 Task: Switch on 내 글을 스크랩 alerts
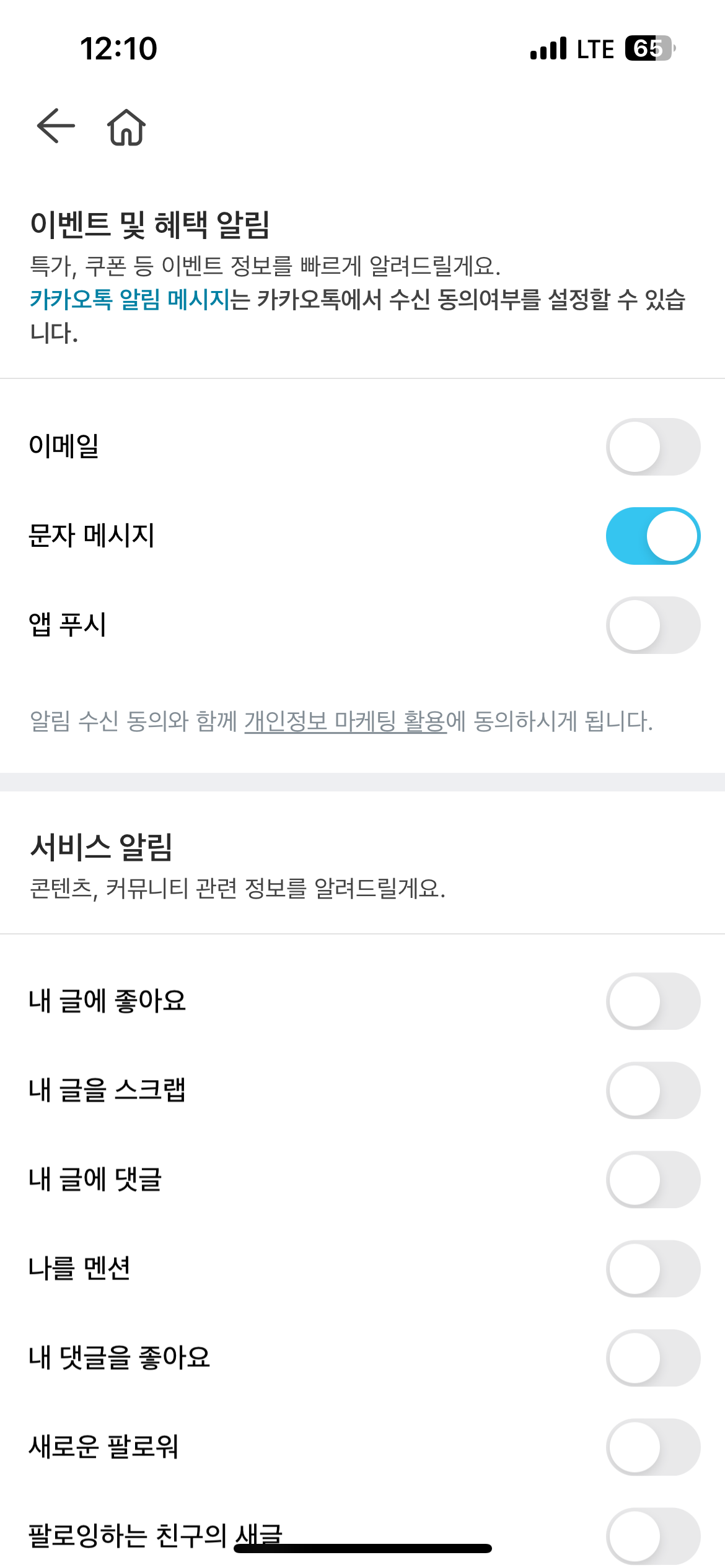pyautogui.click(x=653, y=1091)
